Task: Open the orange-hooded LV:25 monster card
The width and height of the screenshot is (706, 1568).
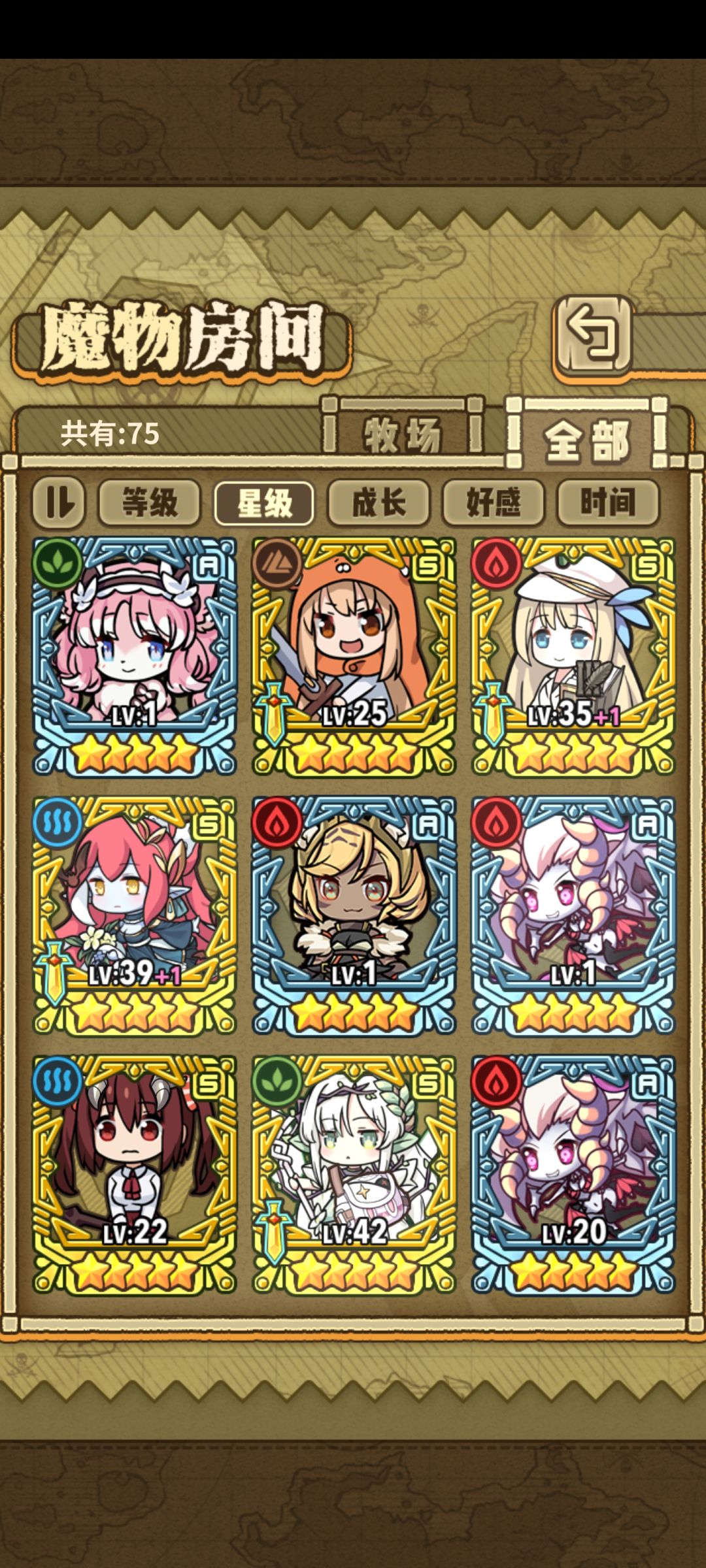Action: (354, 657)
